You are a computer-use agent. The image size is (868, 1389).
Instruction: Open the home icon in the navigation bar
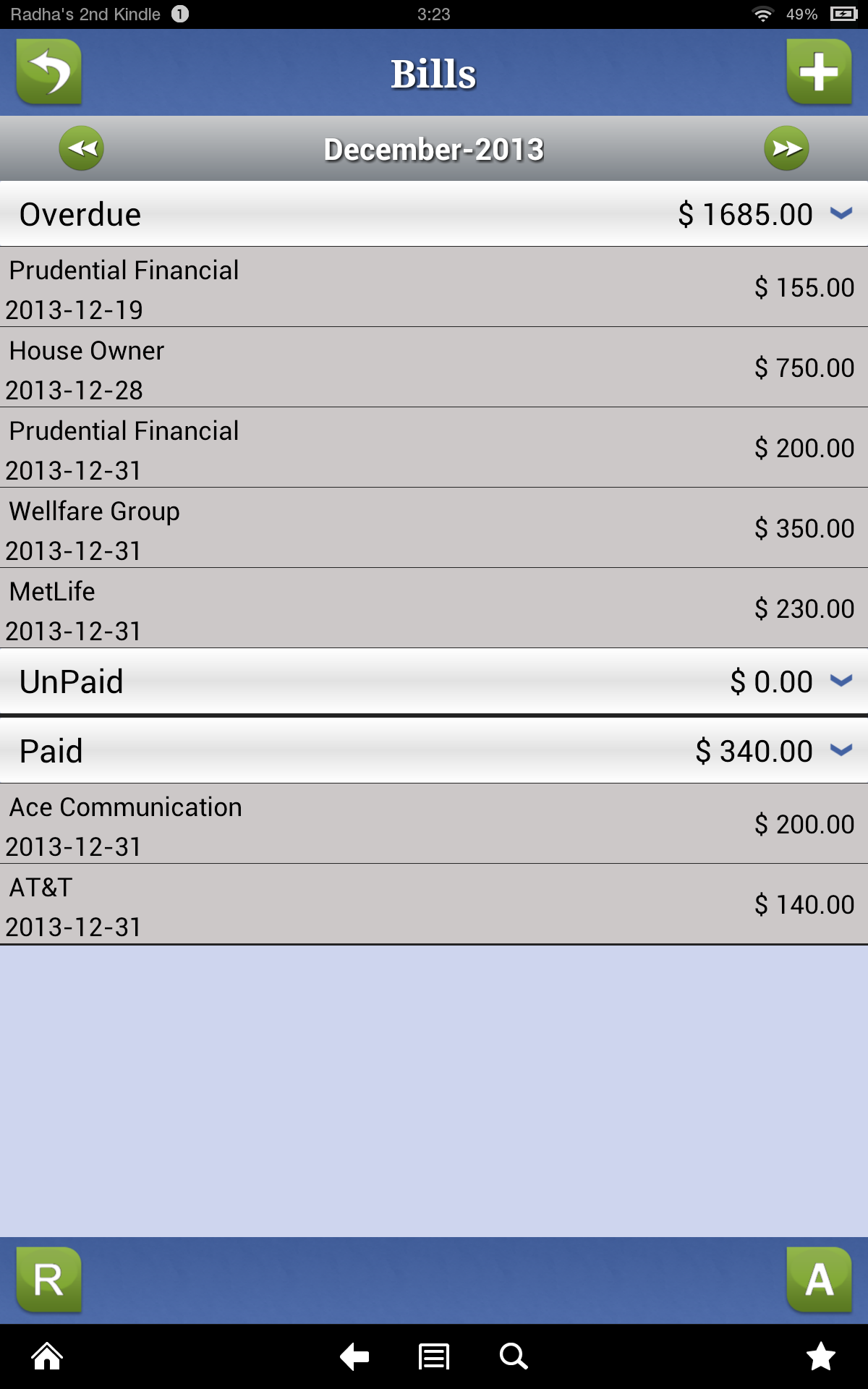point(46,1357)
